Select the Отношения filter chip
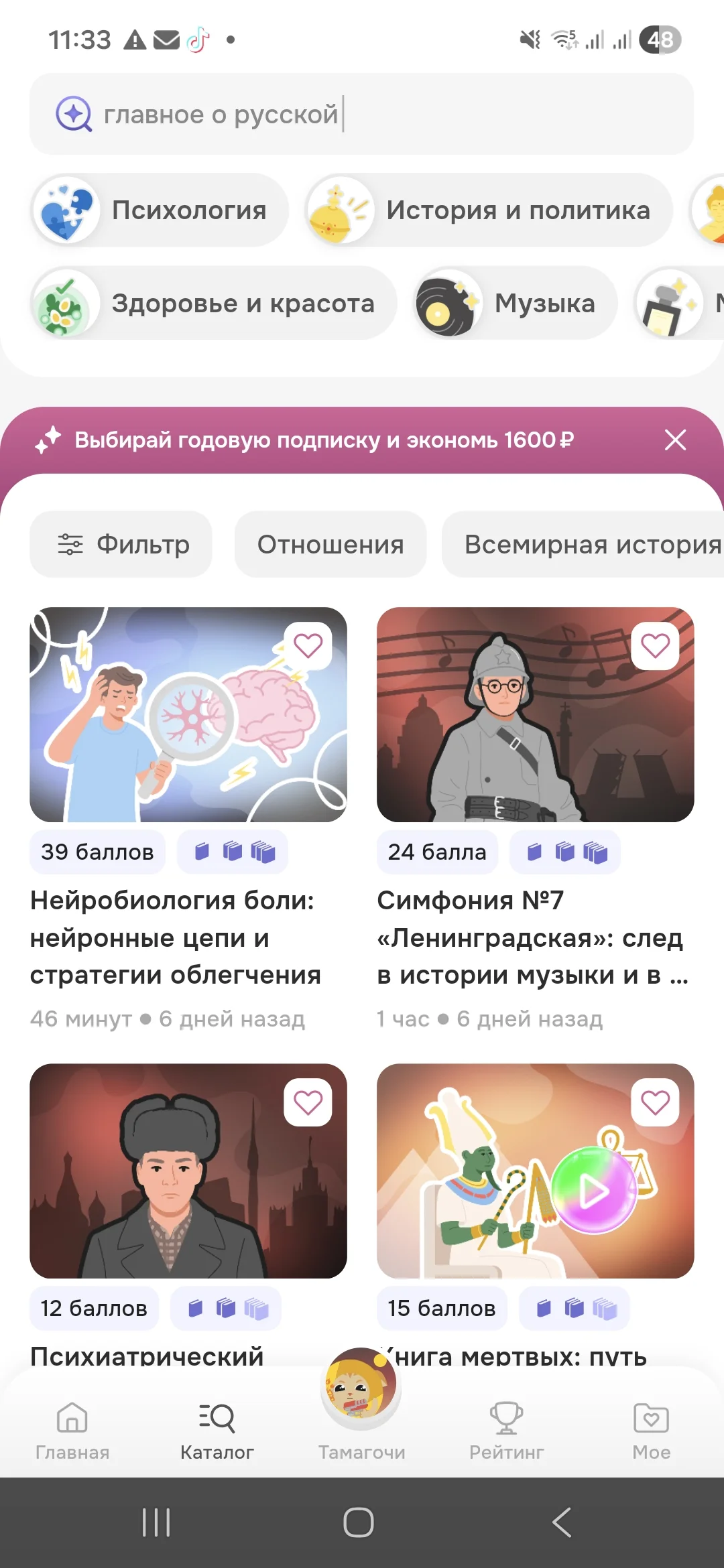The width and height of the screenshot is (724, 1568). [330, 544]
